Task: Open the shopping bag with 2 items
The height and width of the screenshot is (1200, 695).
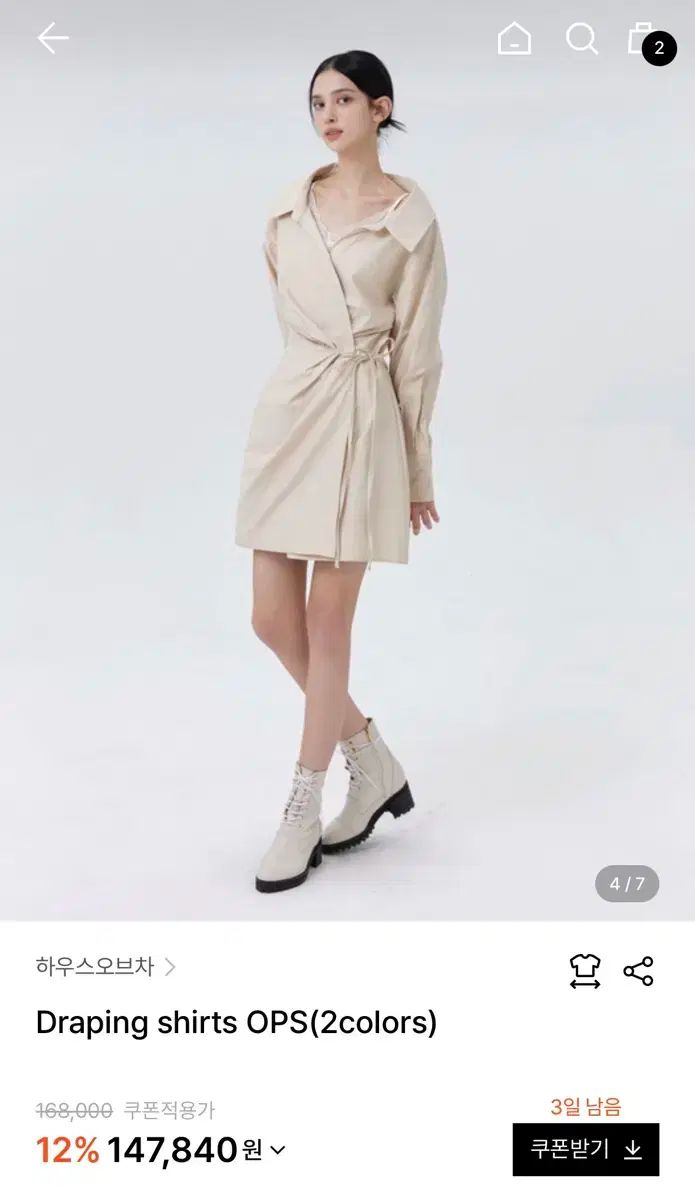Action: pos(643,40)
